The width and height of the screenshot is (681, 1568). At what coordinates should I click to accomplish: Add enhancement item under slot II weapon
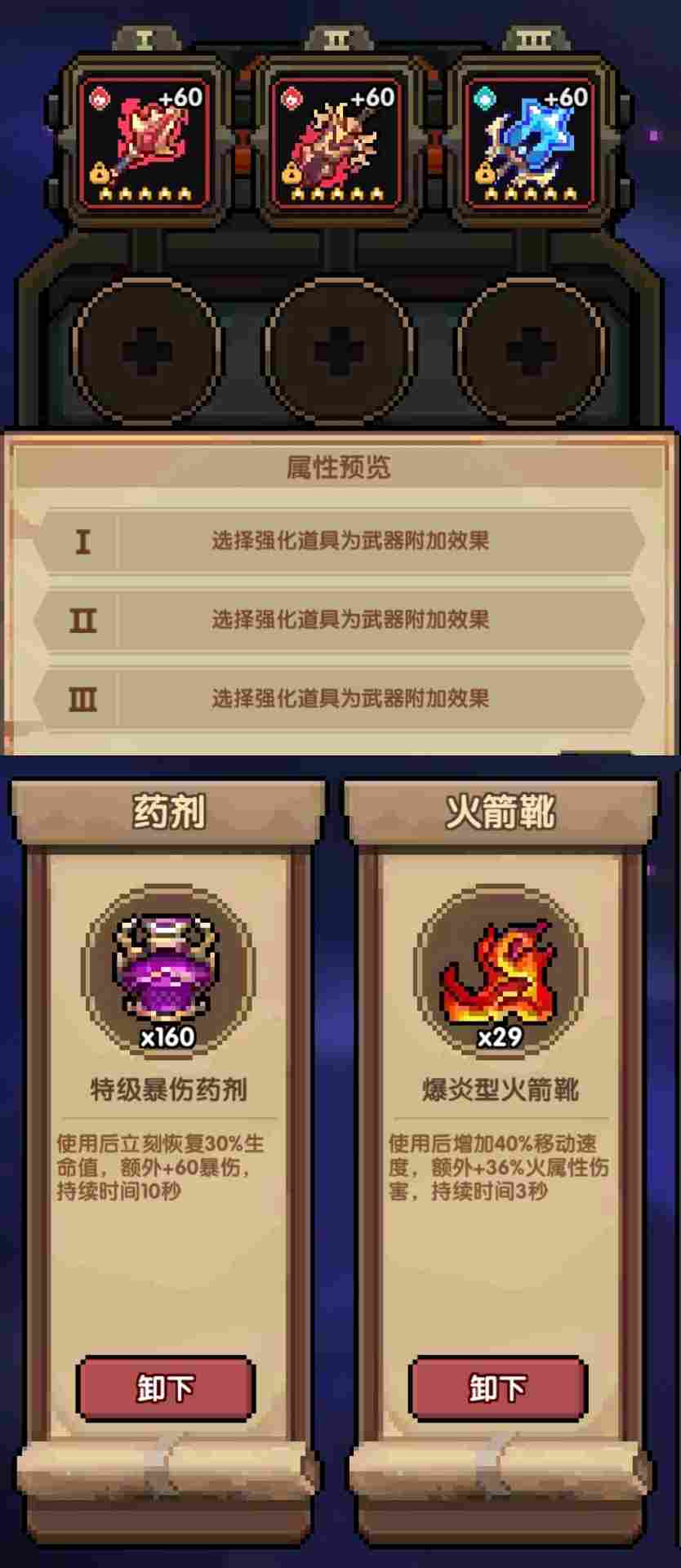click(x=338, y=352)
